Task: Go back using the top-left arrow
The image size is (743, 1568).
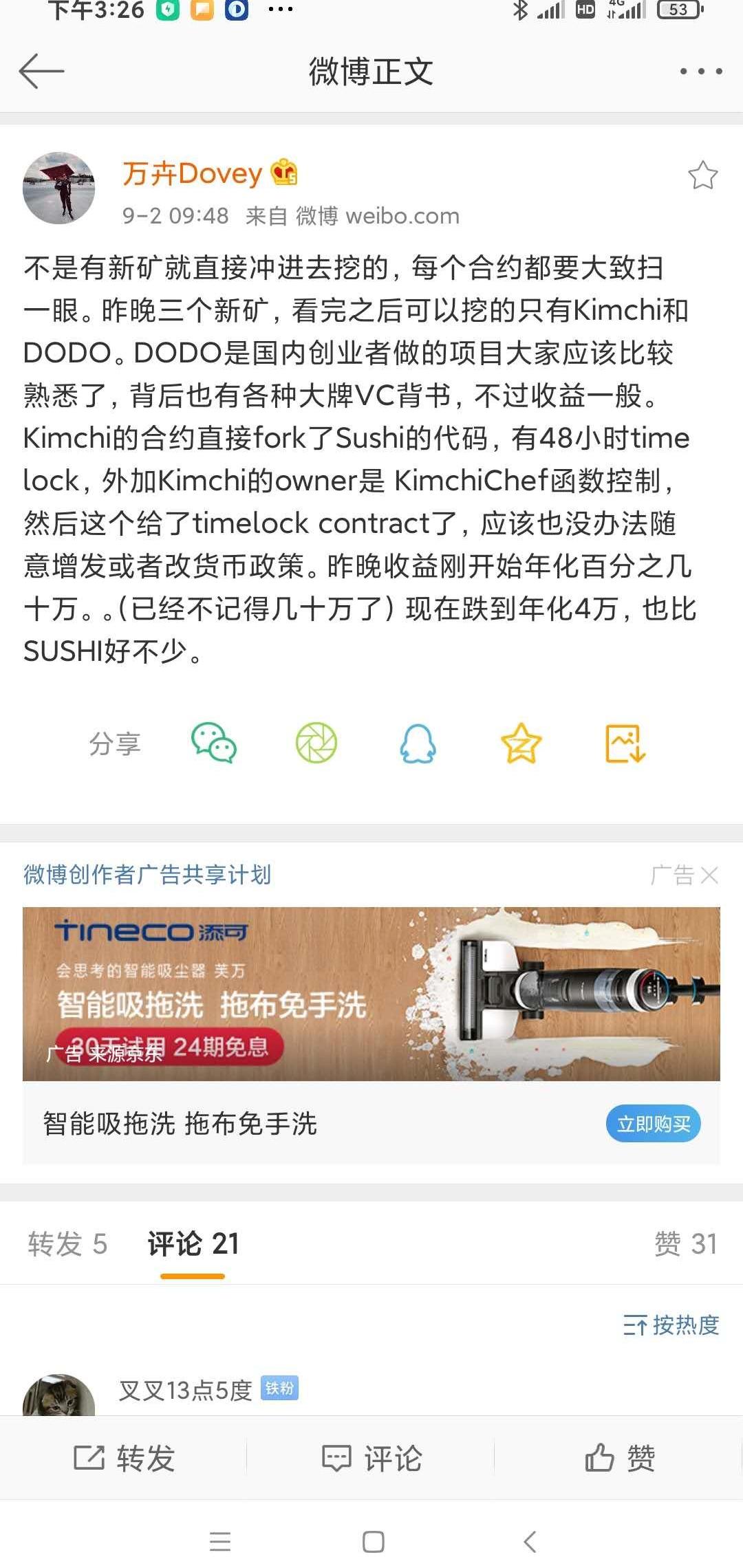Action: click(x=41, y=72)
